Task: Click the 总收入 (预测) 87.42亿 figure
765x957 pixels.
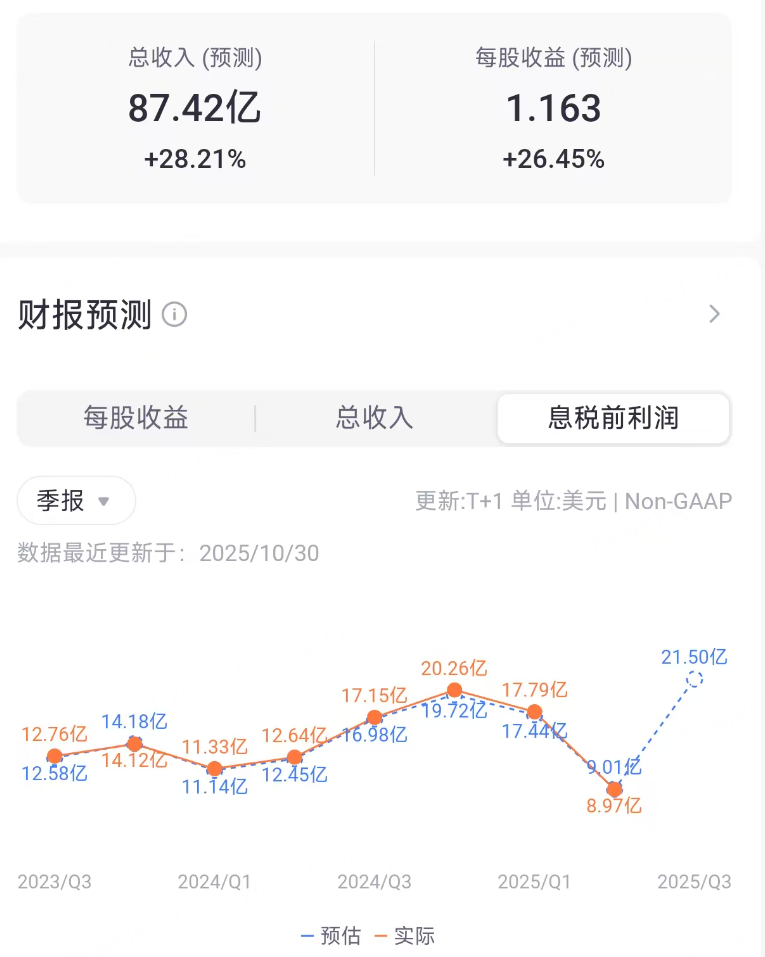Action: point(194,108)
